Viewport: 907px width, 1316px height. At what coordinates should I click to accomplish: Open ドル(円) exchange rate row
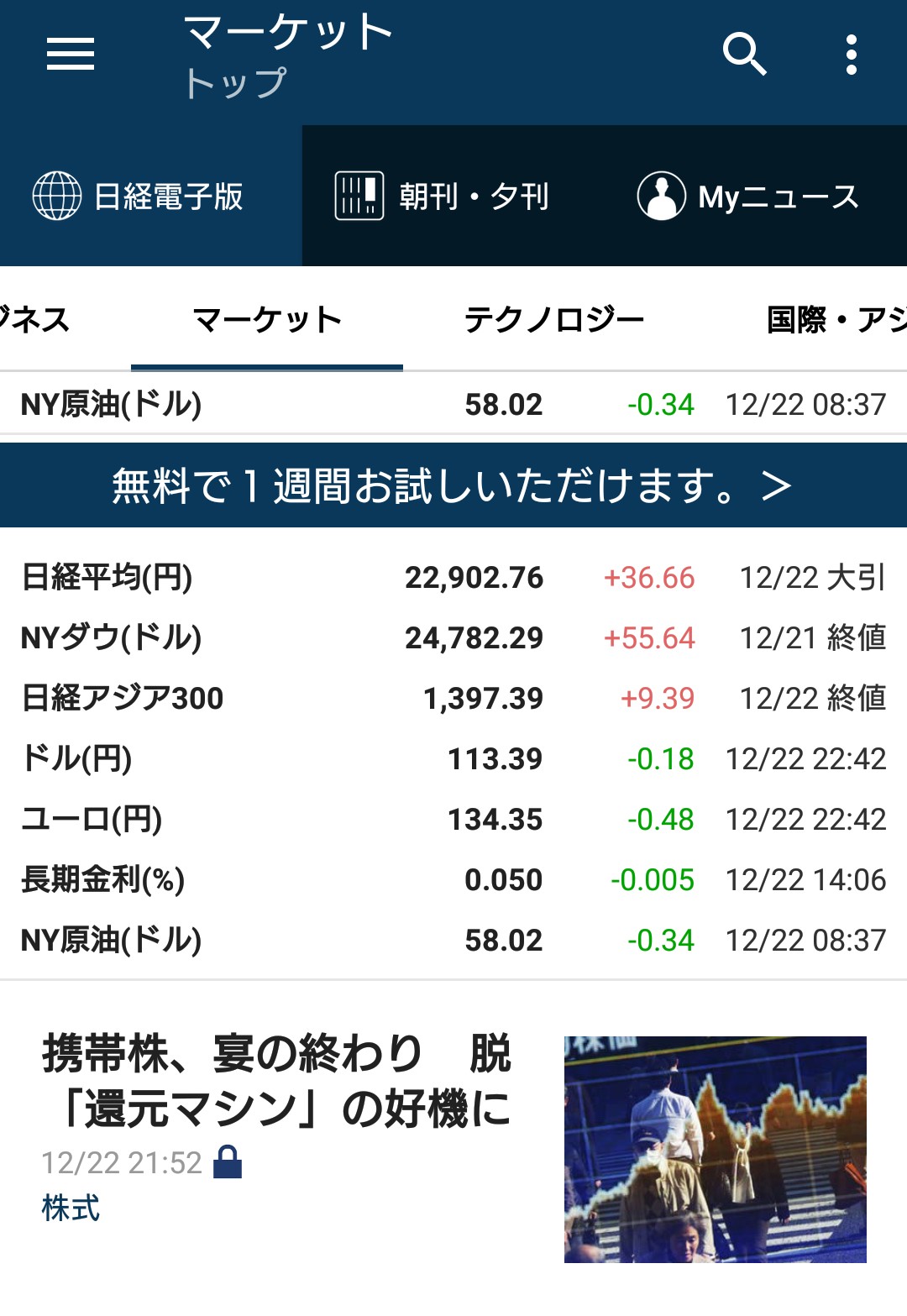click(x=453, y=759)
